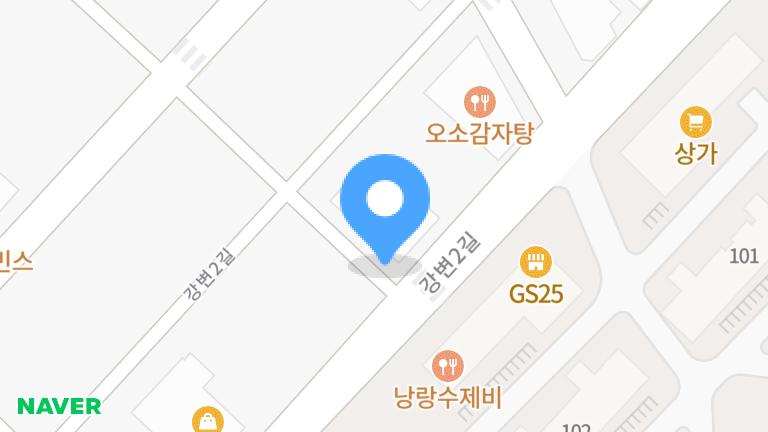Tap the blue location pin

click(x=385, y=202)
